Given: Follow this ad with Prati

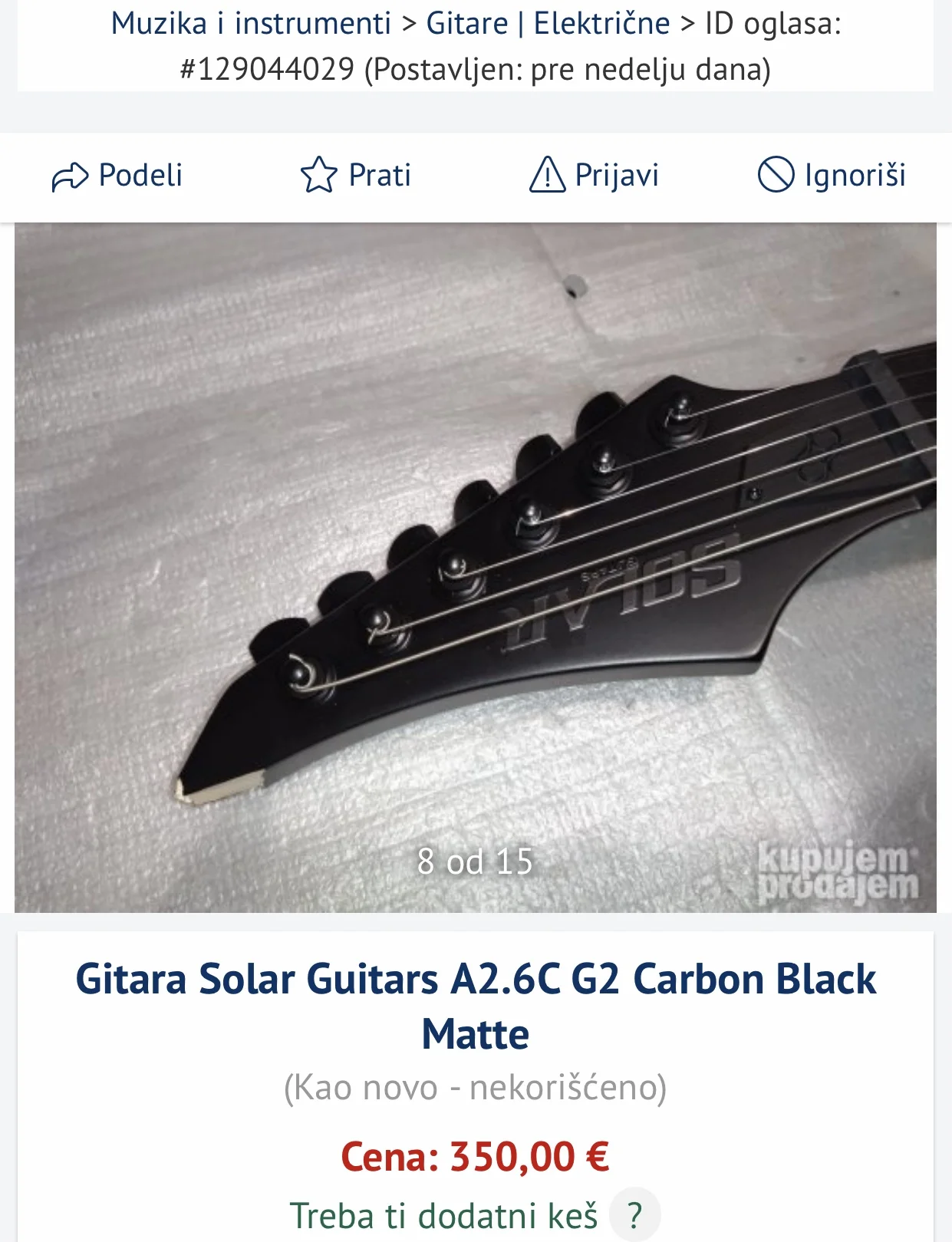Looking at the screenshot, I should pos(356,176).
